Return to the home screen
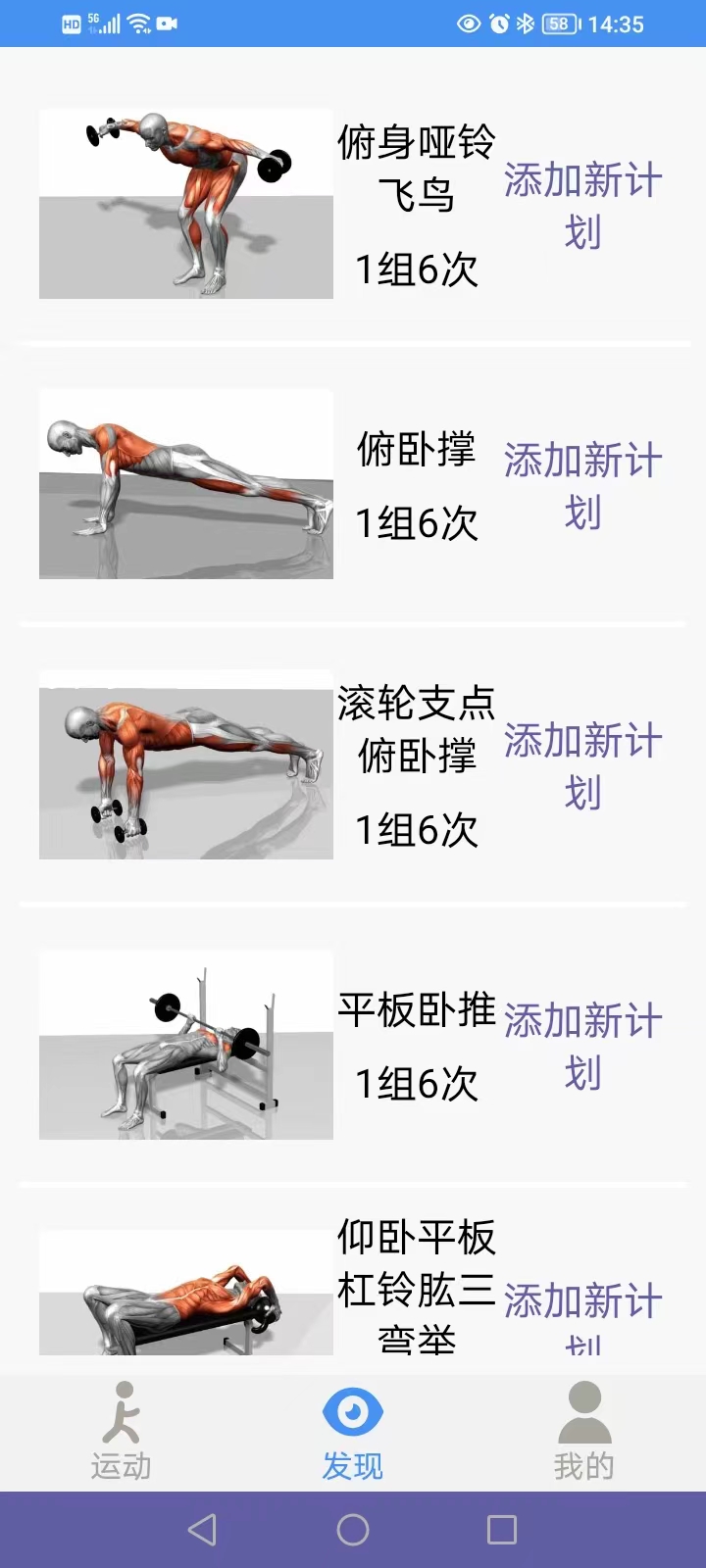This screenshot has height=1568, width=706. tap(353, 1530)
